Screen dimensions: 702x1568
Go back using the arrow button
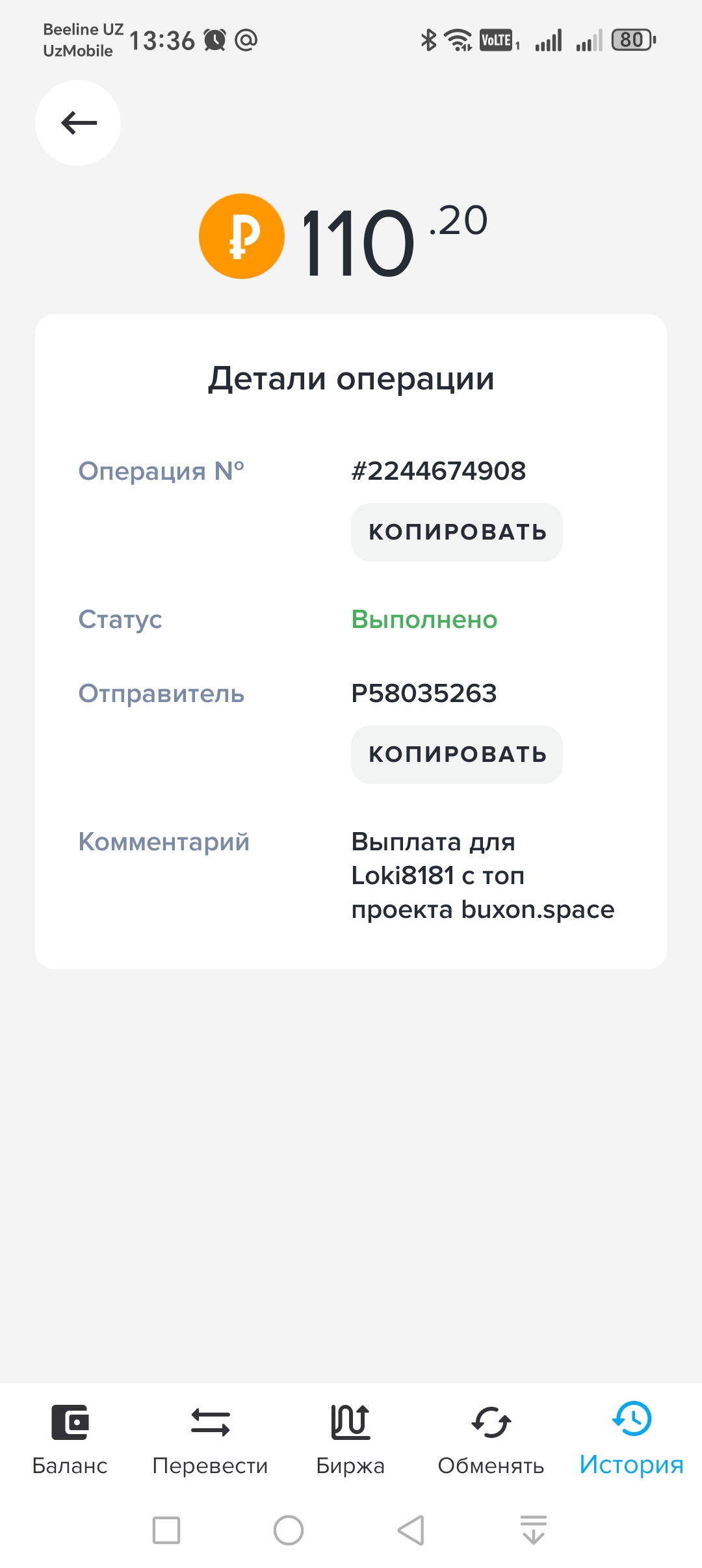pos(78,123)
